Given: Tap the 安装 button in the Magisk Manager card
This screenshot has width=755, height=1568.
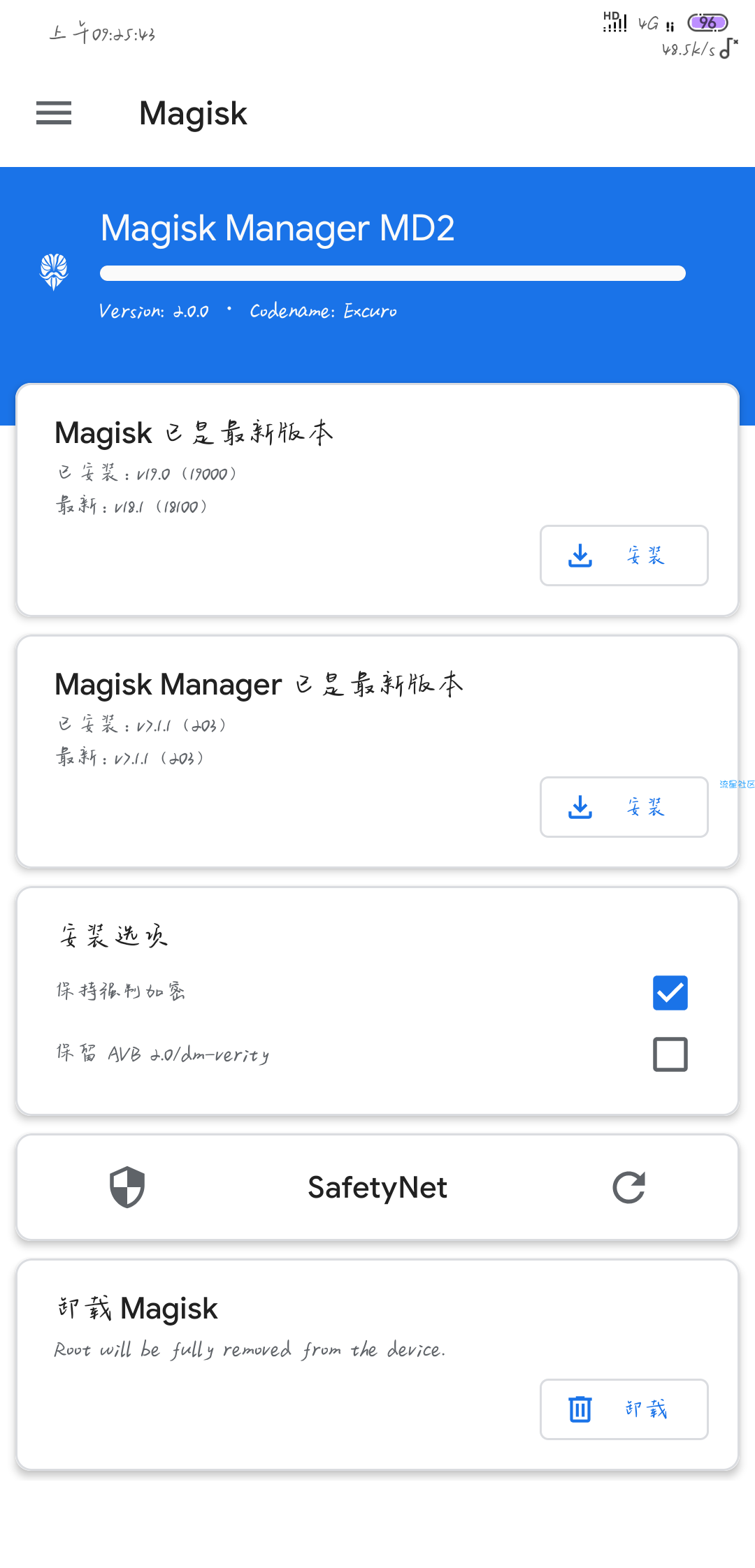Looking at the screenshot, I should 624,807.
